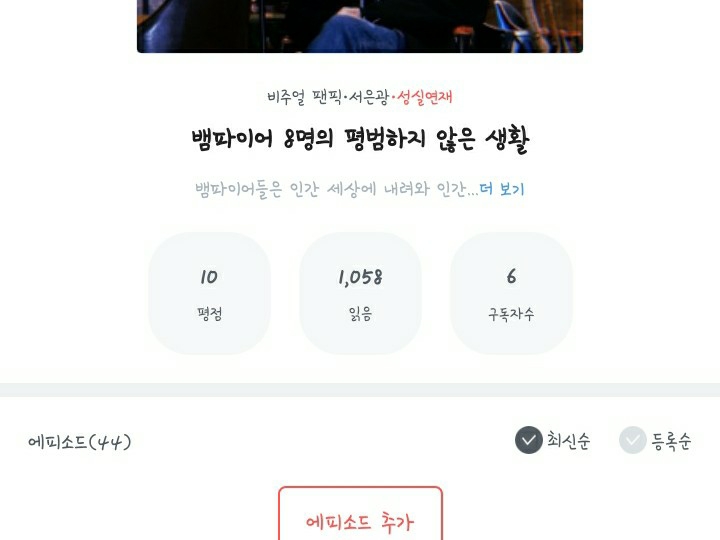Expand the description with 더 보기

[x=502, y=189]
